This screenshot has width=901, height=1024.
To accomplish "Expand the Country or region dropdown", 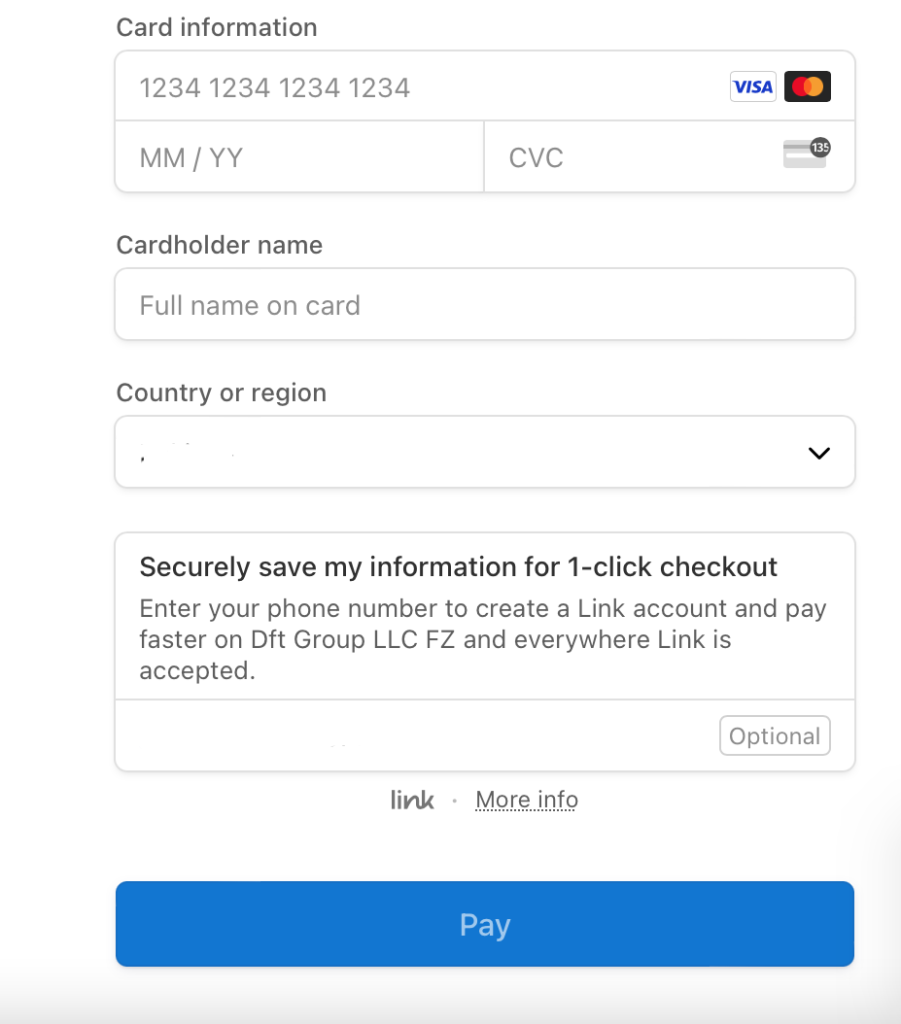I will point(484,453).
